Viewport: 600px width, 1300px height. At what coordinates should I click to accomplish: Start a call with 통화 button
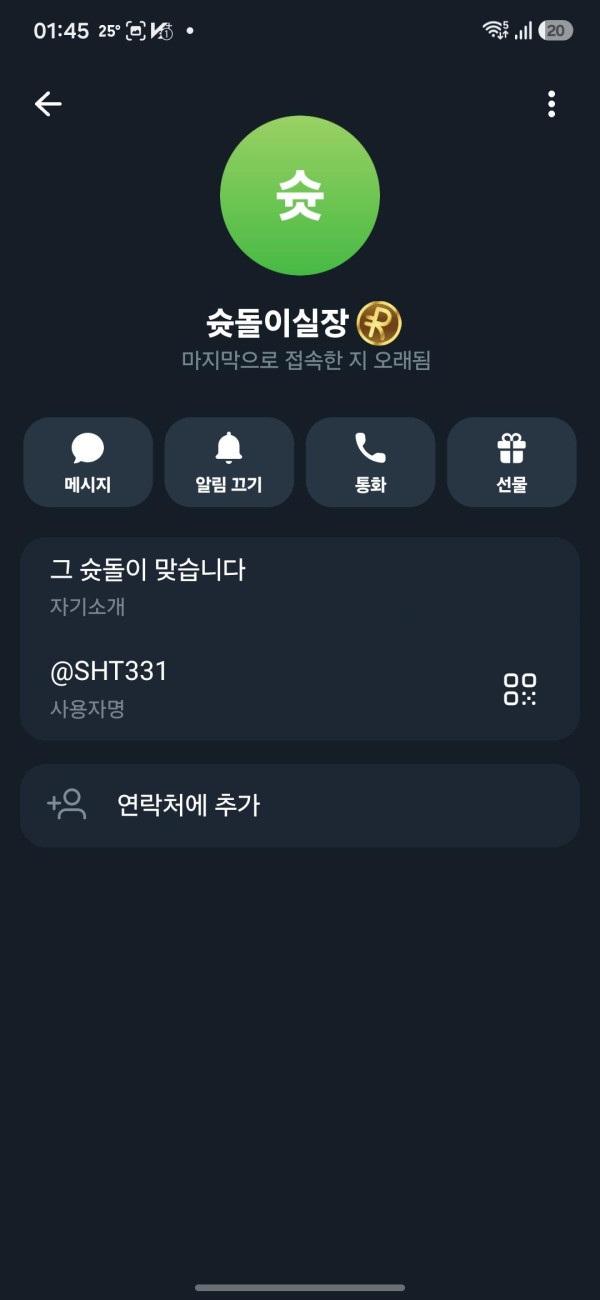coord(370,462)
